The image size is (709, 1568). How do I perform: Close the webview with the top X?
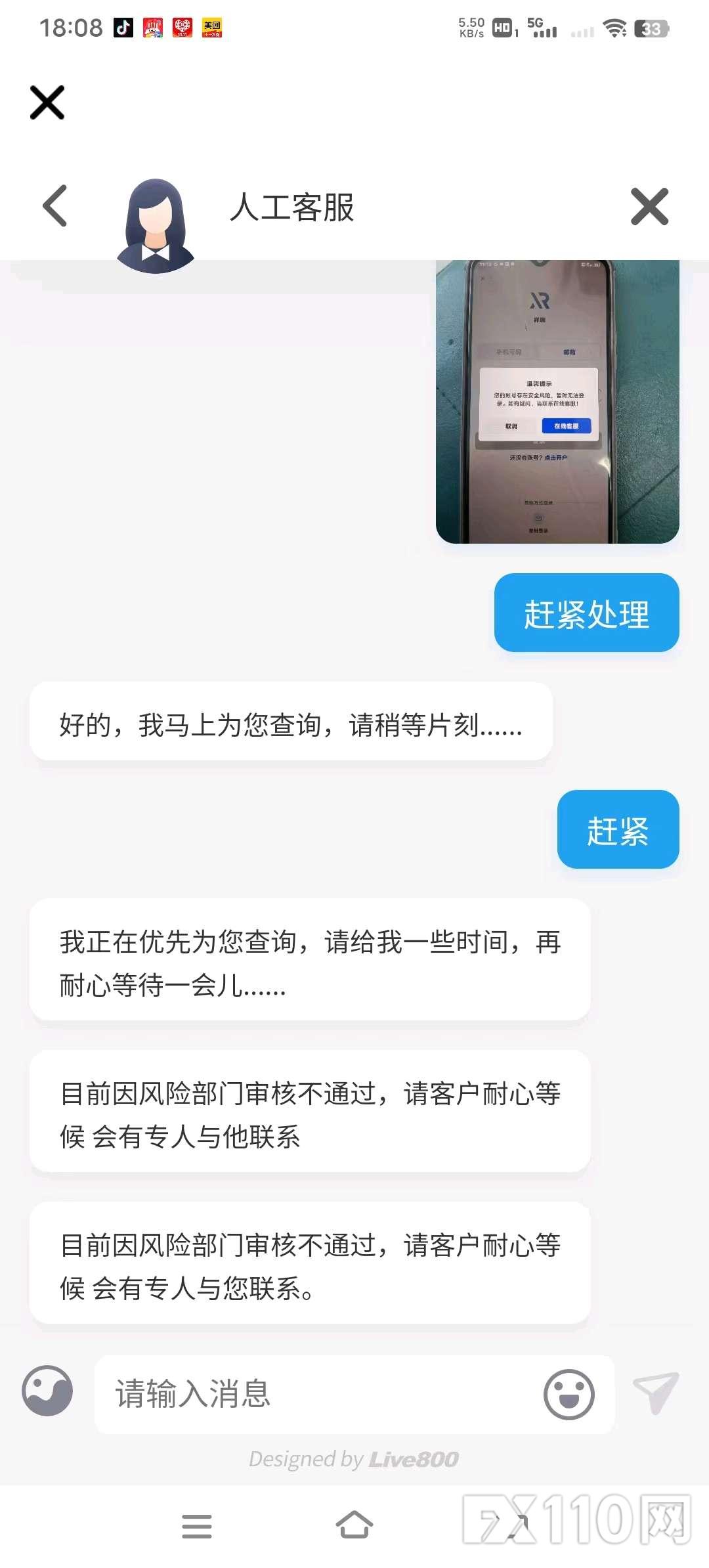pyautogui.click(x=47, y=102)
